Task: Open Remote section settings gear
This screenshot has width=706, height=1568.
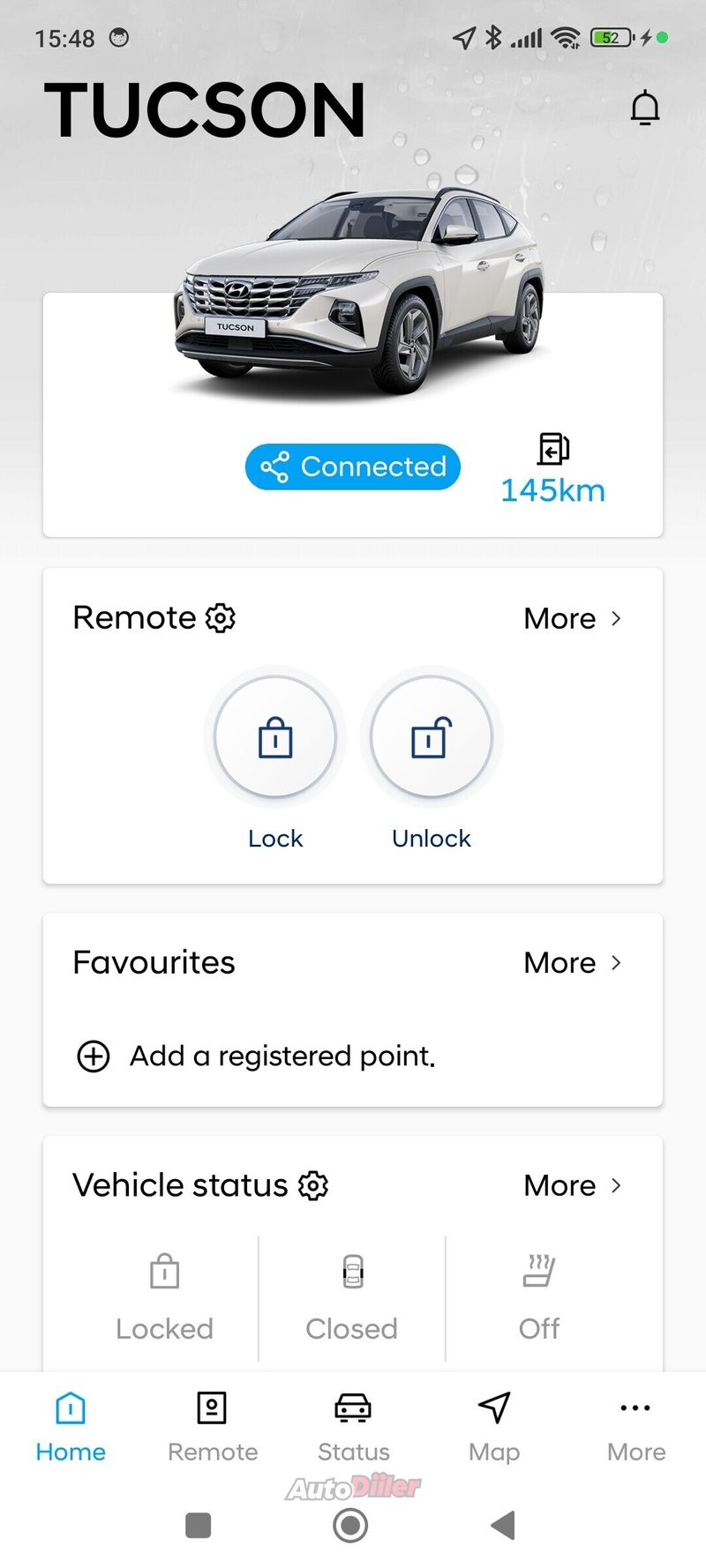Action: point(221,618)
